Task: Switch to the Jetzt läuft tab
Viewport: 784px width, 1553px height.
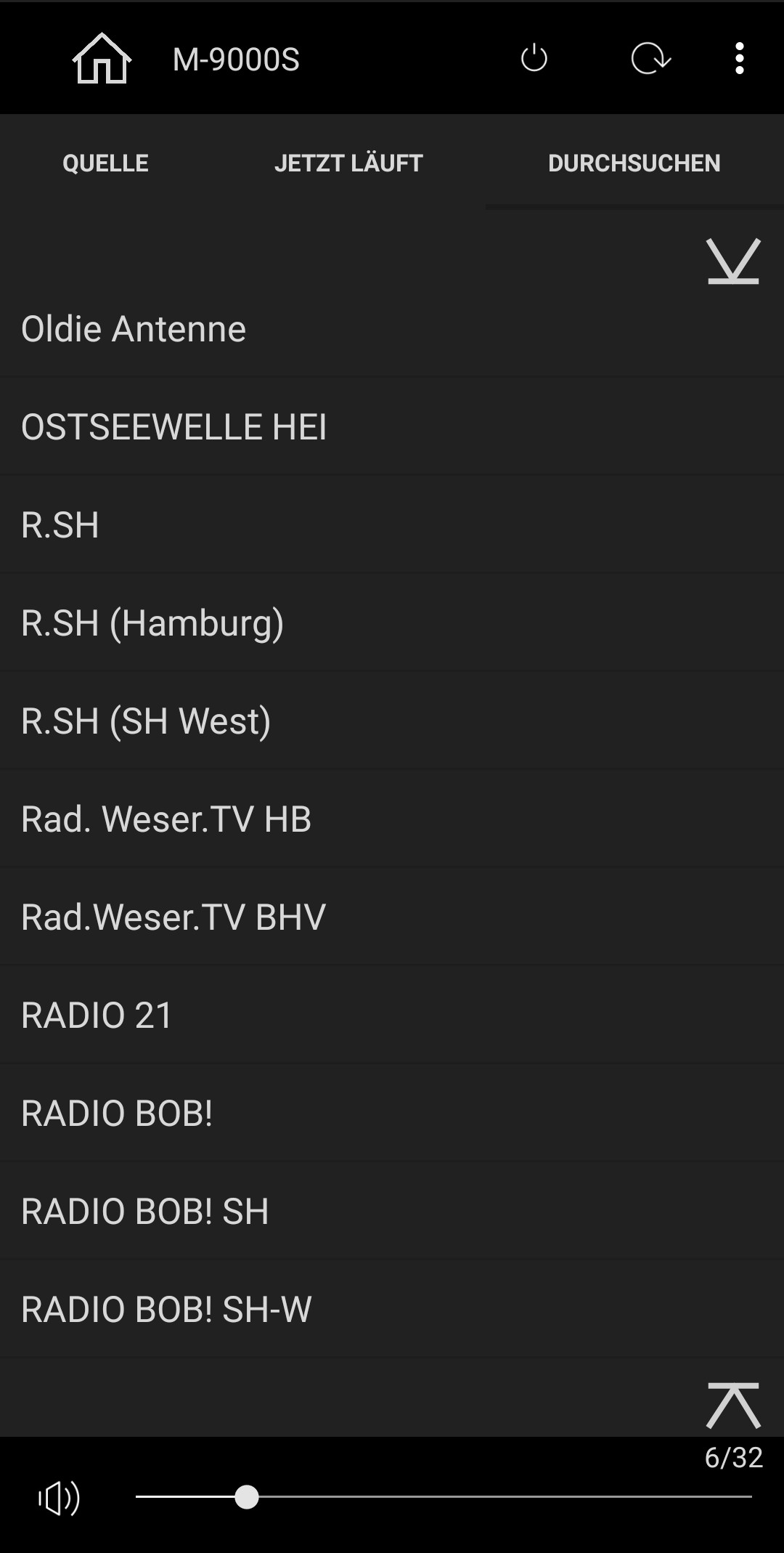Action: point(348,163)
